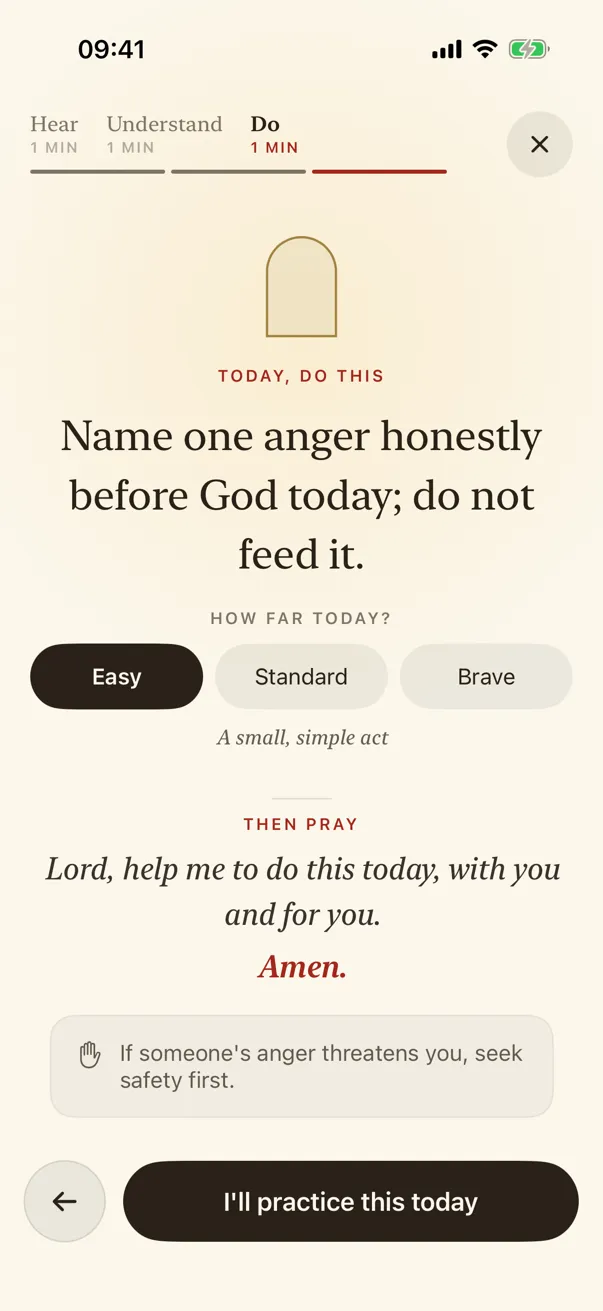
Task: Select the Standard difficulty option
Action: point(301,677)
